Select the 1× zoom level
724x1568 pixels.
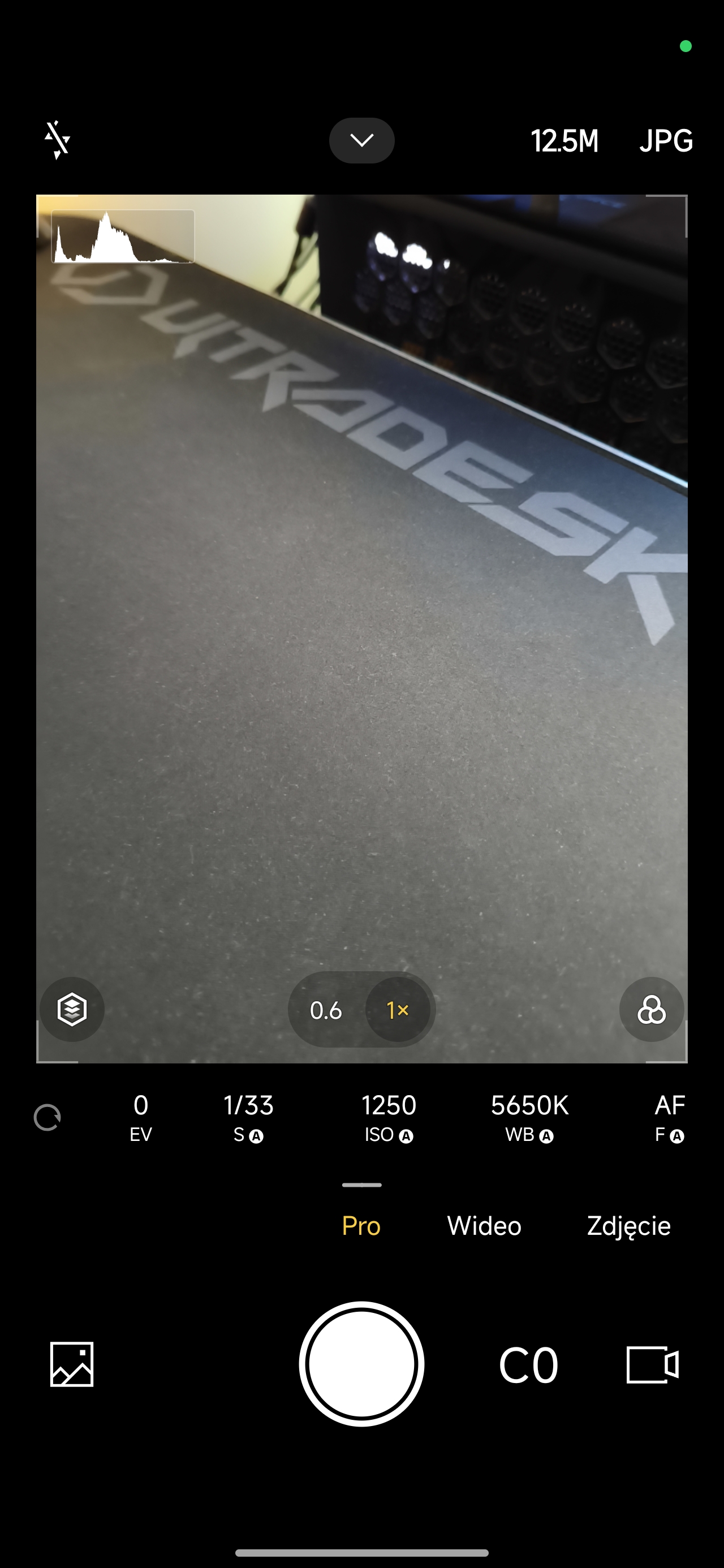click(x=398, y=1010)
